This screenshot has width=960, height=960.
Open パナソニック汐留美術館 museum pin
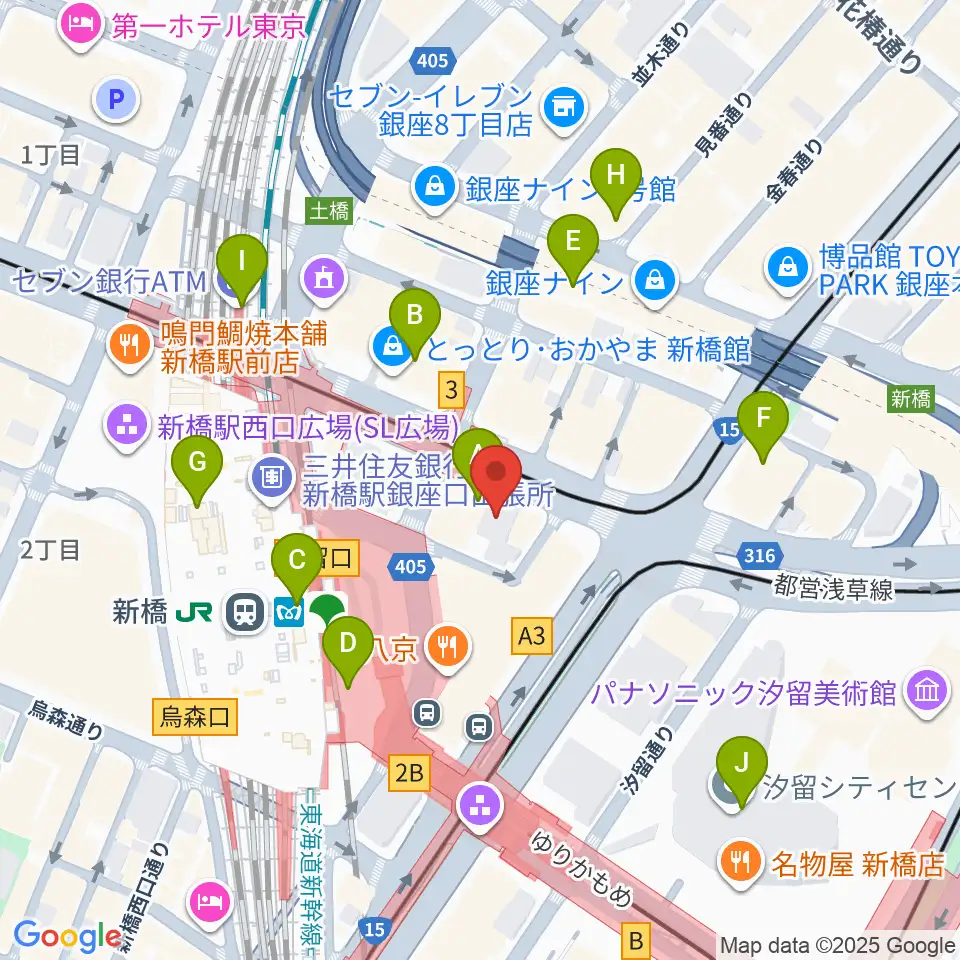click(929, 694)
